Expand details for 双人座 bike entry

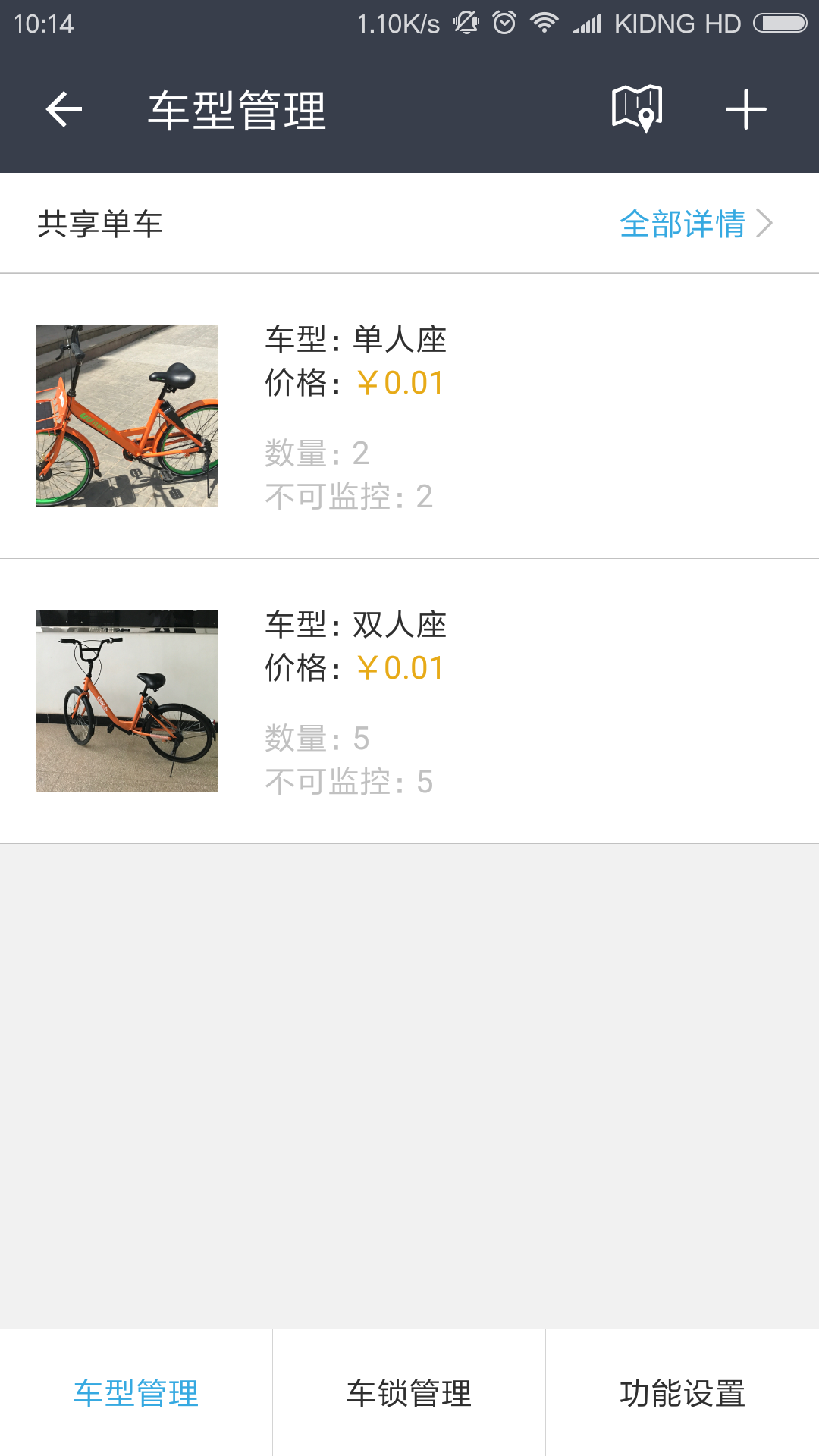(409, 701)
